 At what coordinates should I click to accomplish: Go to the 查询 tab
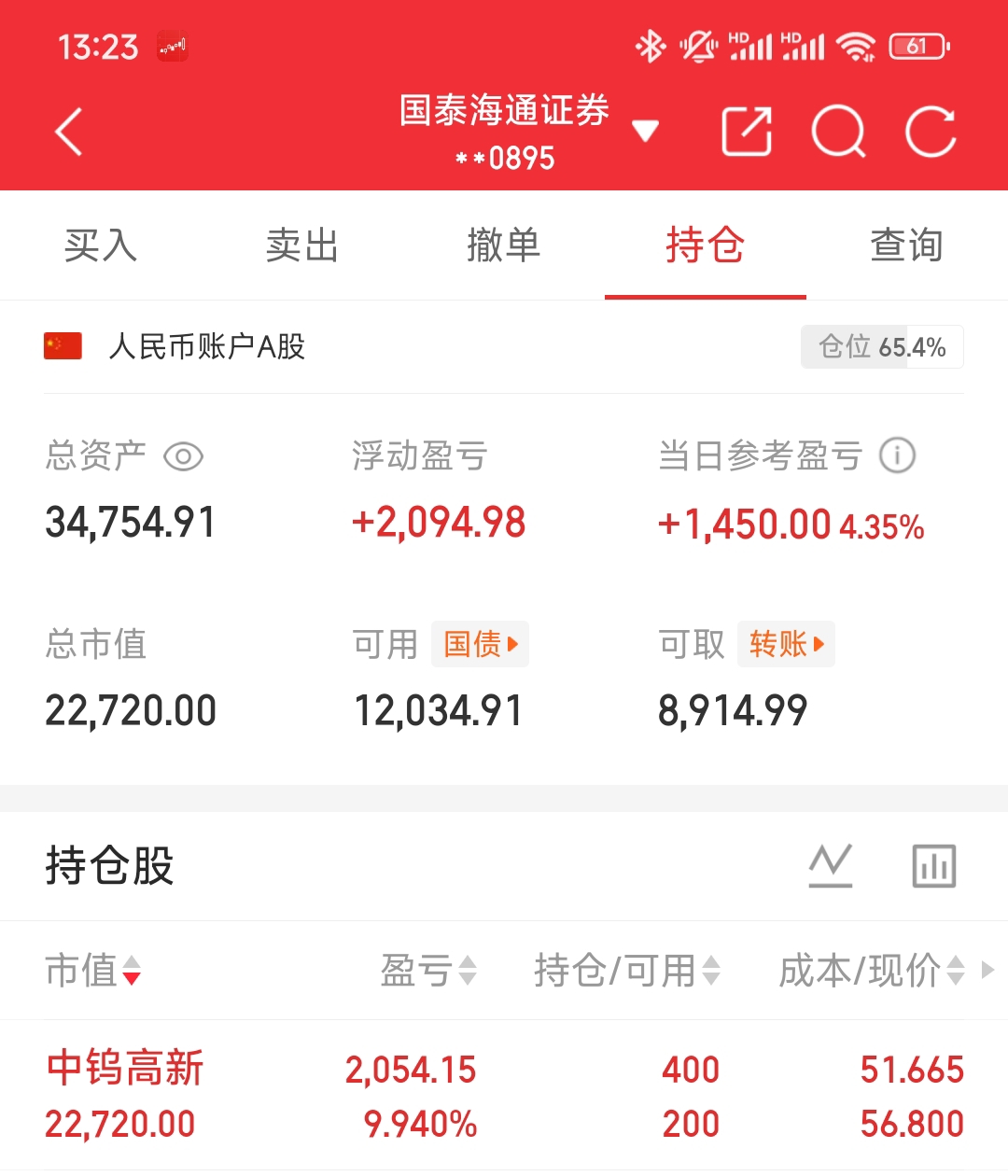click(x=906, y=245)
